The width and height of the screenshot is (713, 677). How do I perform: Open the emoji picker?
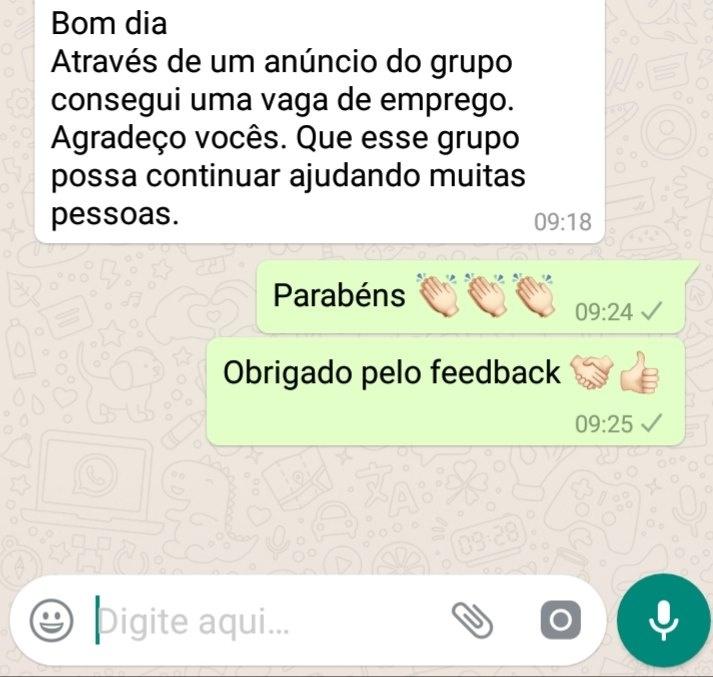coord(49,622)
